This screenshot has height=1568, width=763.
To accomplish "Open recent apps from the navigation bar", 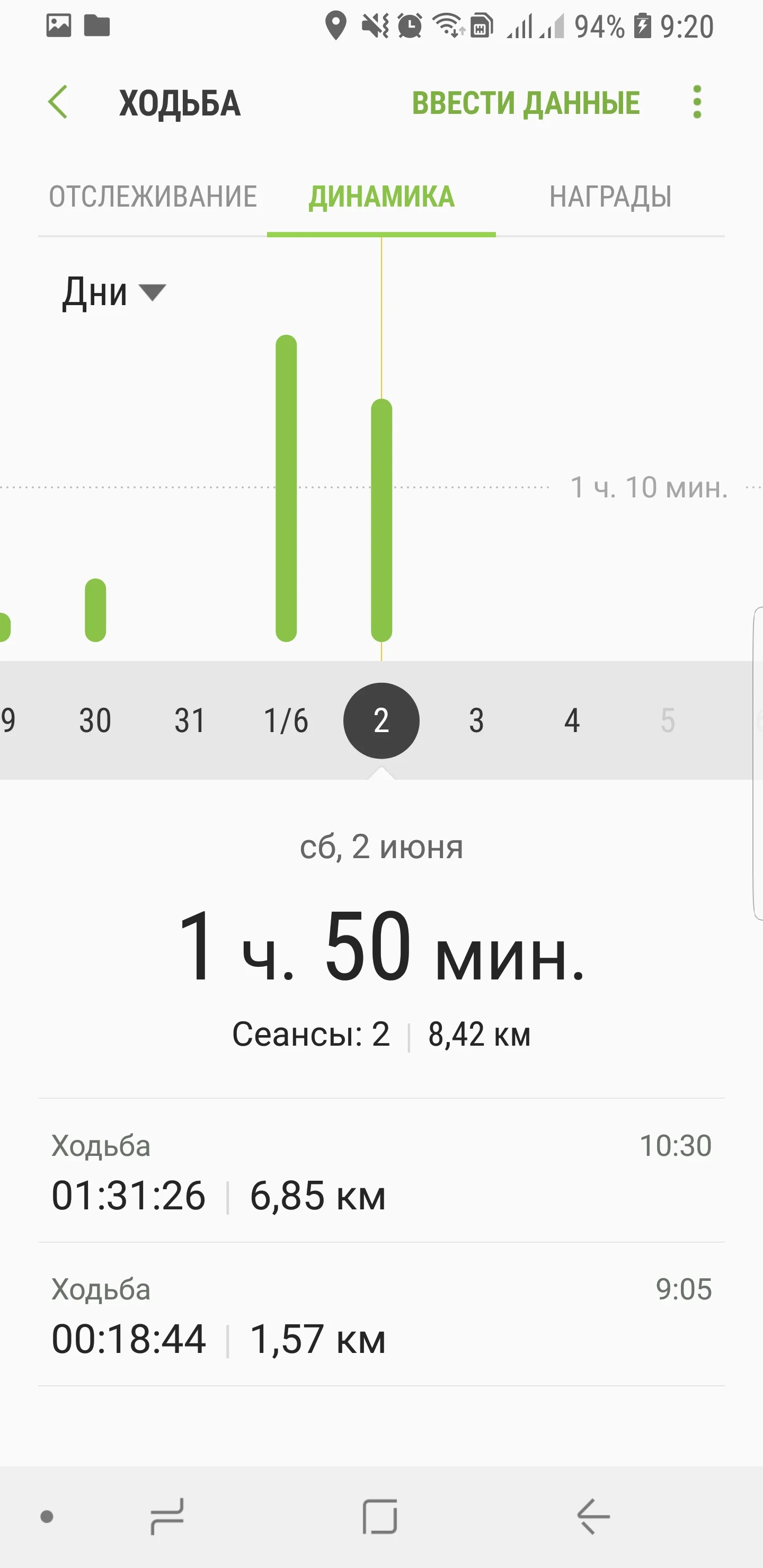I will pyautogui.click(x=167, y=1516).
